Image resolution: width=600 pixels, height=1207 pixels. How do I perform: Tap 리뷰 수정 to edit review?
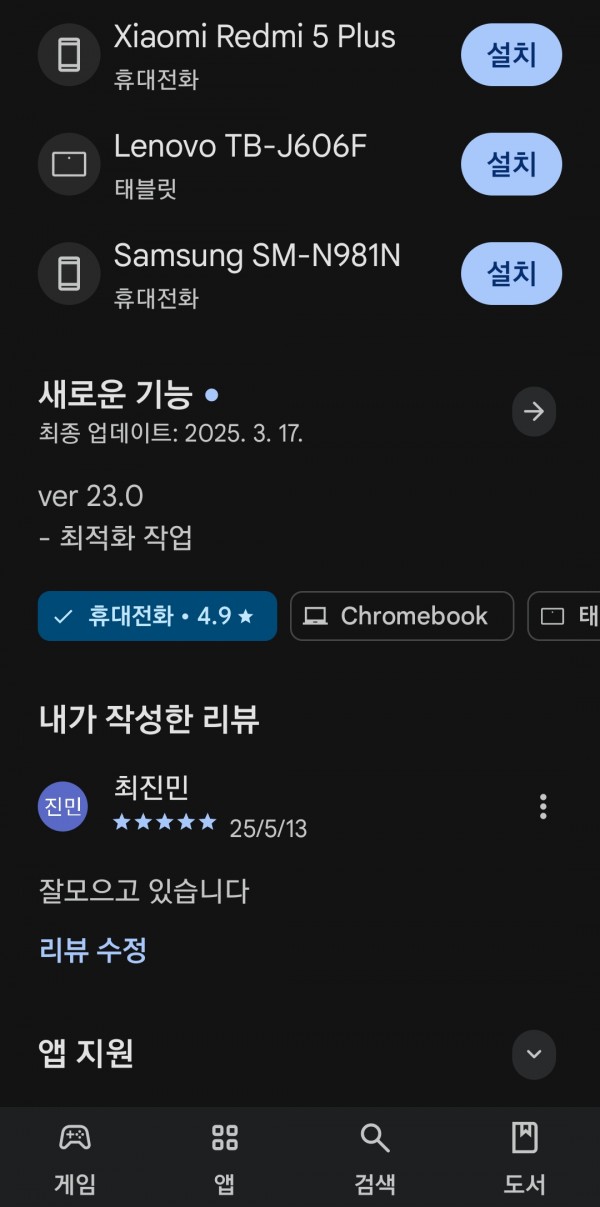pyautogui.click(x=93, y=949)
